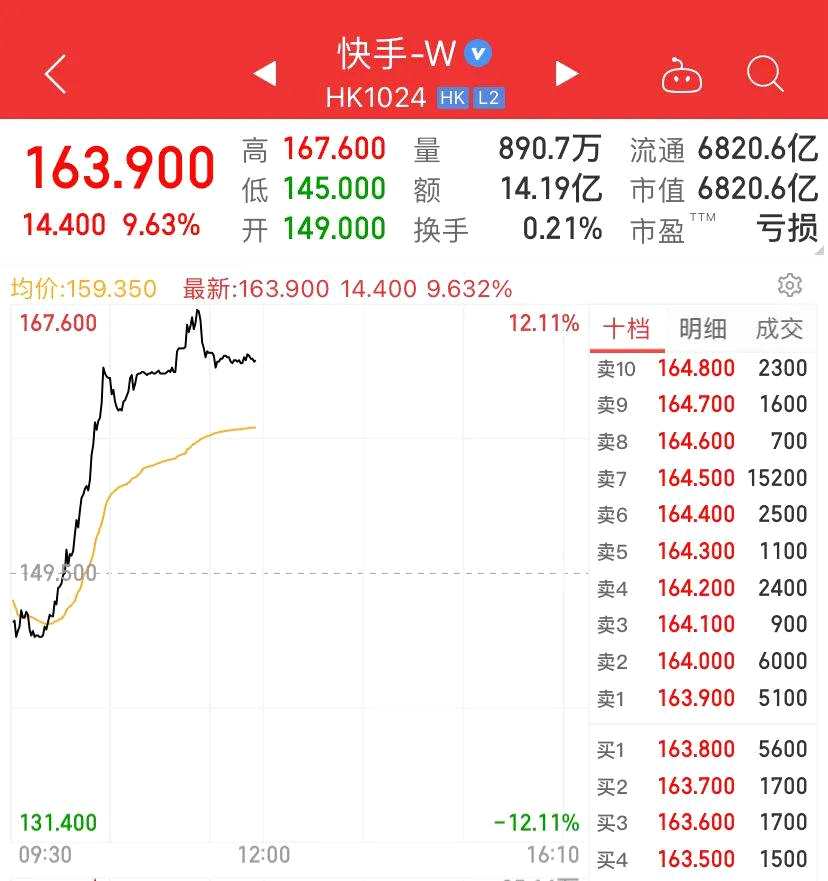The image size is (828, 881).
Task: Switch to the 明细 tab
Action: pos(702,329)
